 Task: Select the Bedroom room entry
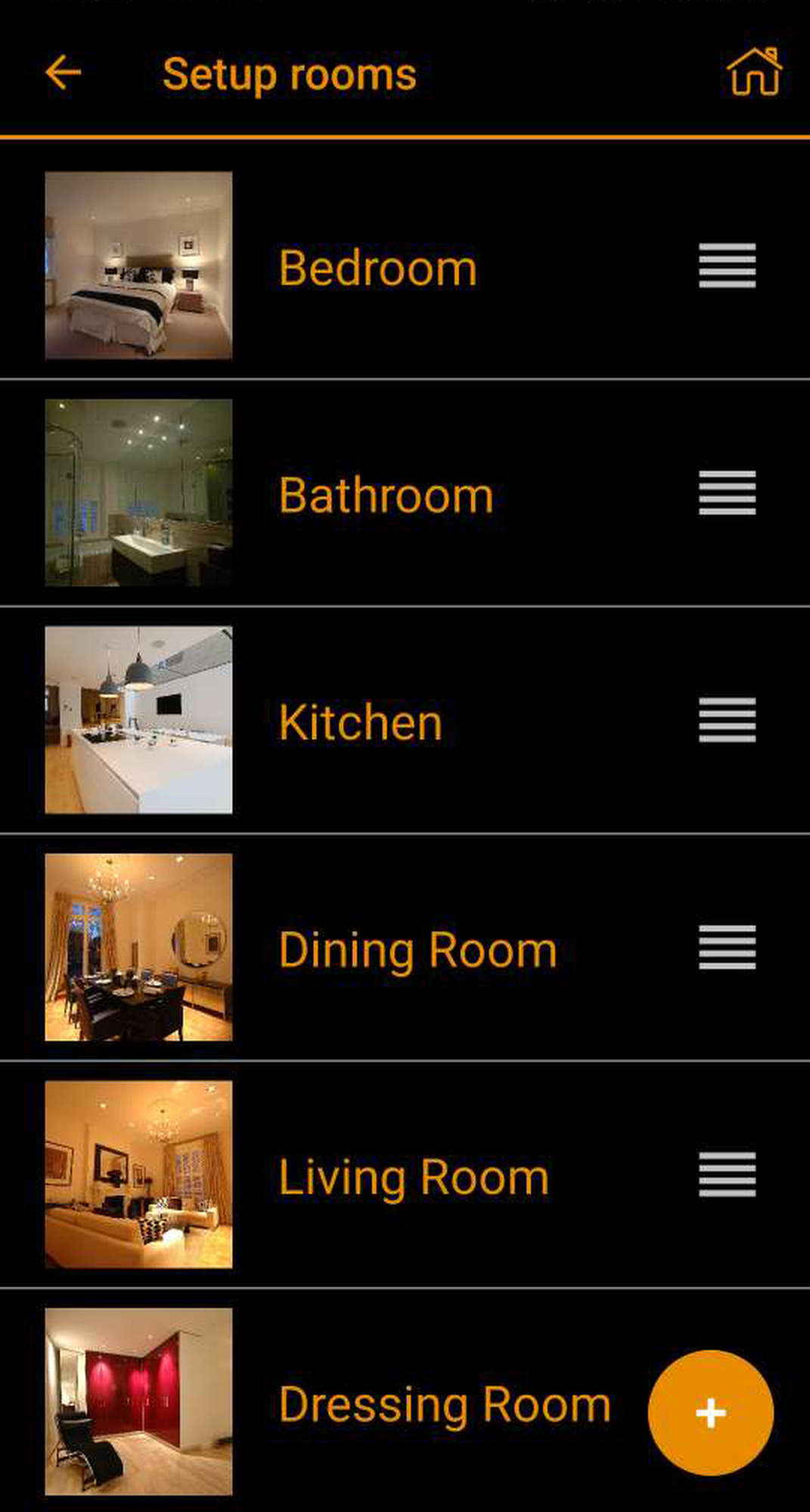(x=377, y=268)
